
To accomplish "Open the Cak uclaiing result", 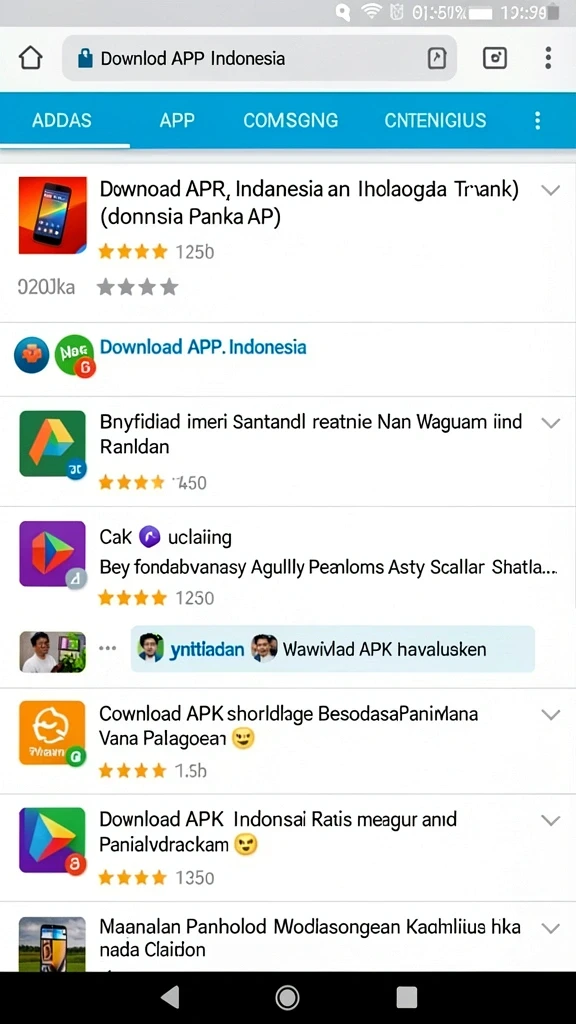I will click(288, 565).
